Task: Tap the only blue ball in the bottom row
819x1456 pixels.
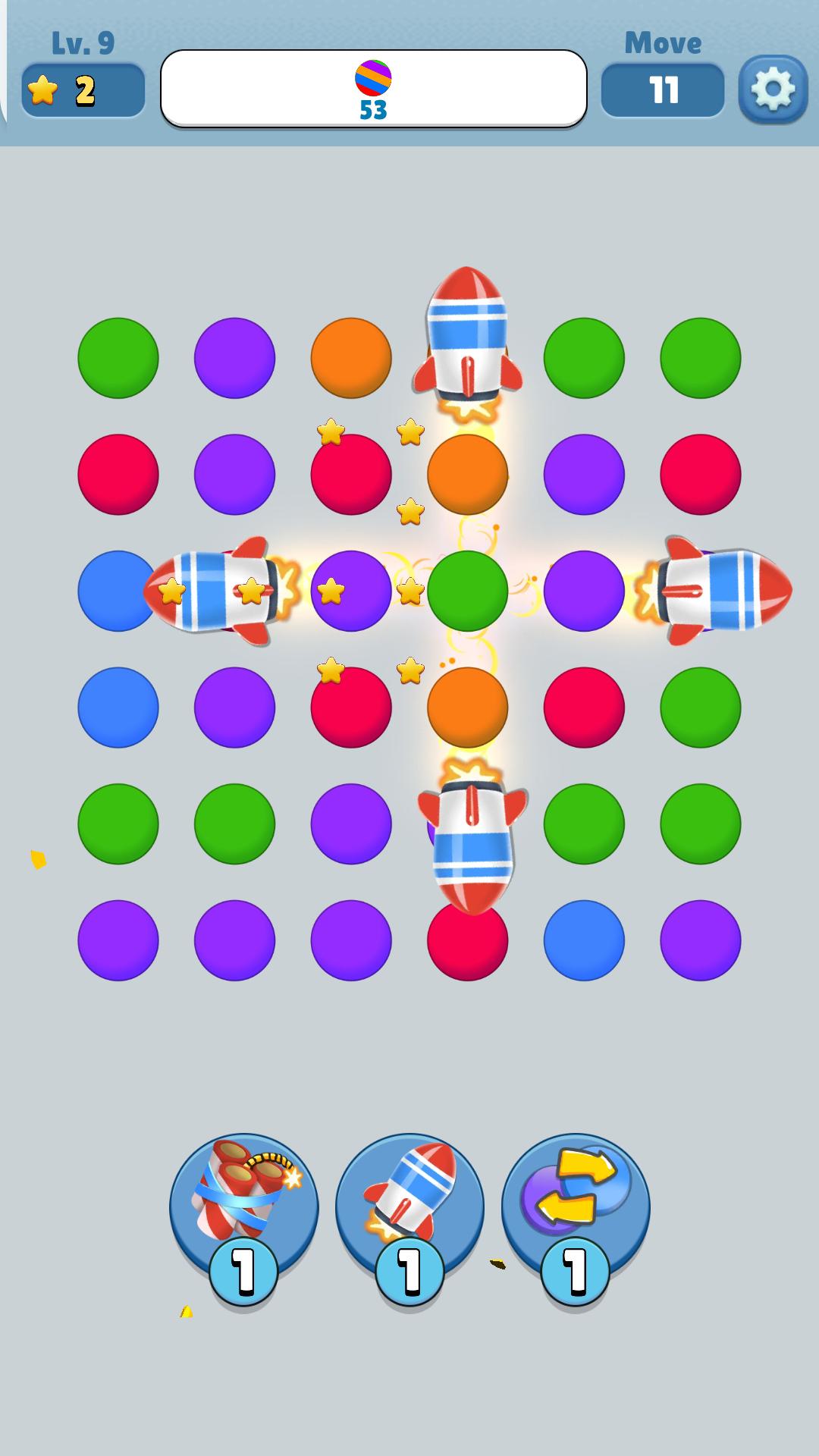Action: (584, 940)
